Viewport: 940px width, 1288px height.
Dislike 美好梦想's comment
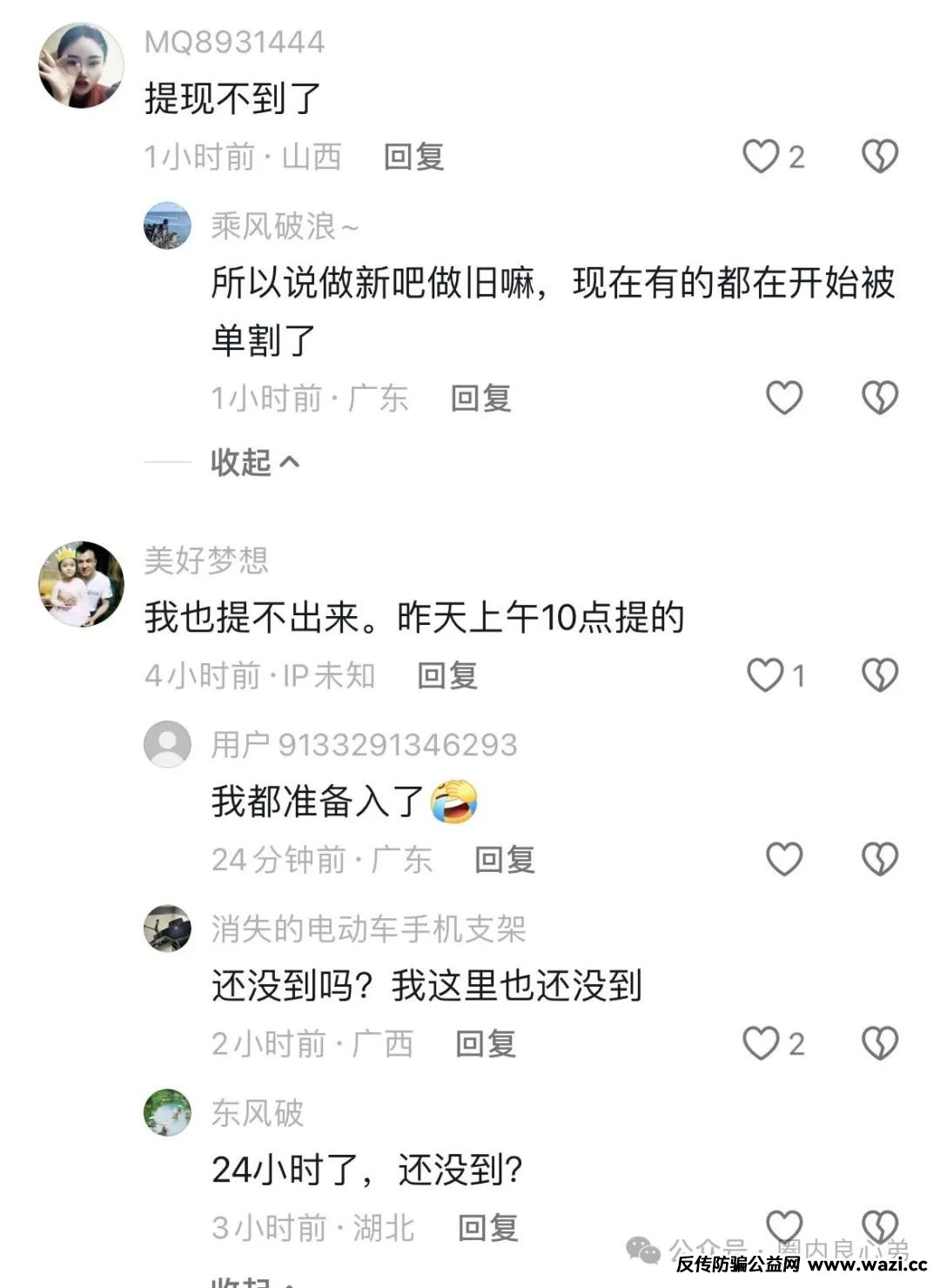[879, 675]
